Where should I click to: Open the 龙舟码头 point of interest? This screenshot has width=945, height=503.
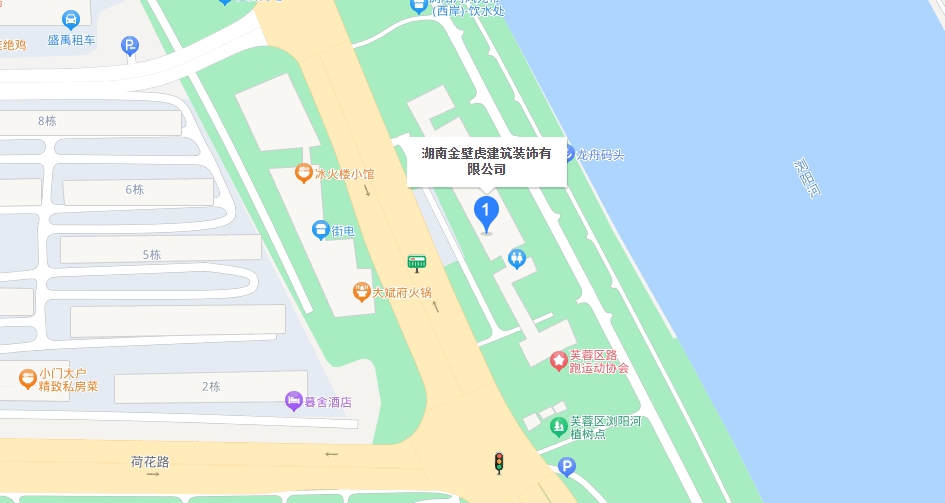570,155
